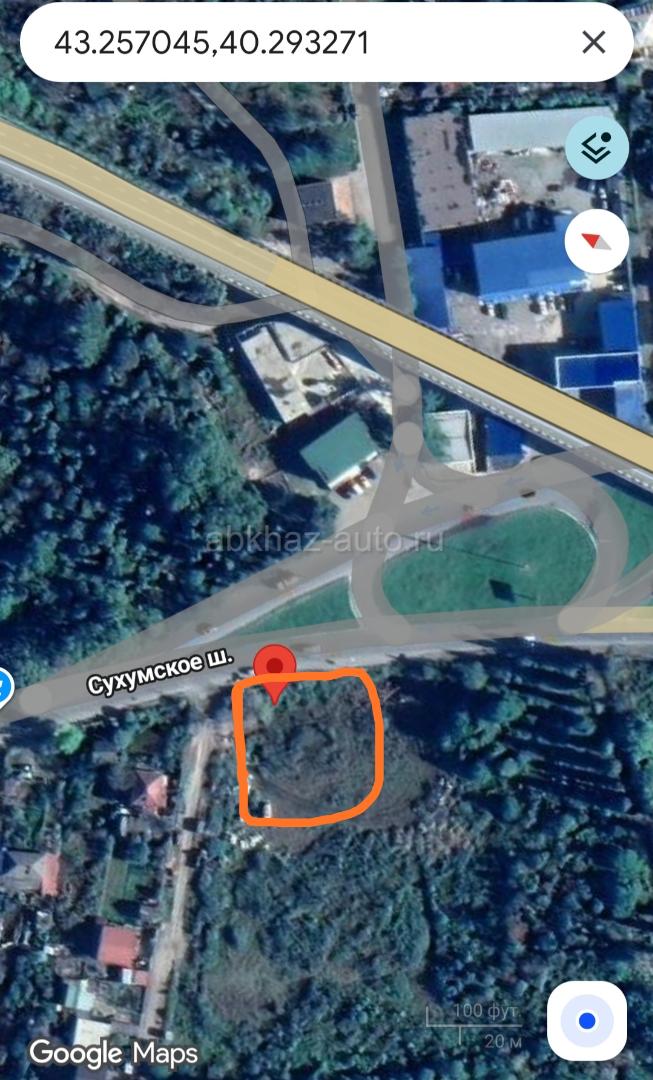653x1080 pixels.
Task: Center the map on my current location
Action: 587,1021
